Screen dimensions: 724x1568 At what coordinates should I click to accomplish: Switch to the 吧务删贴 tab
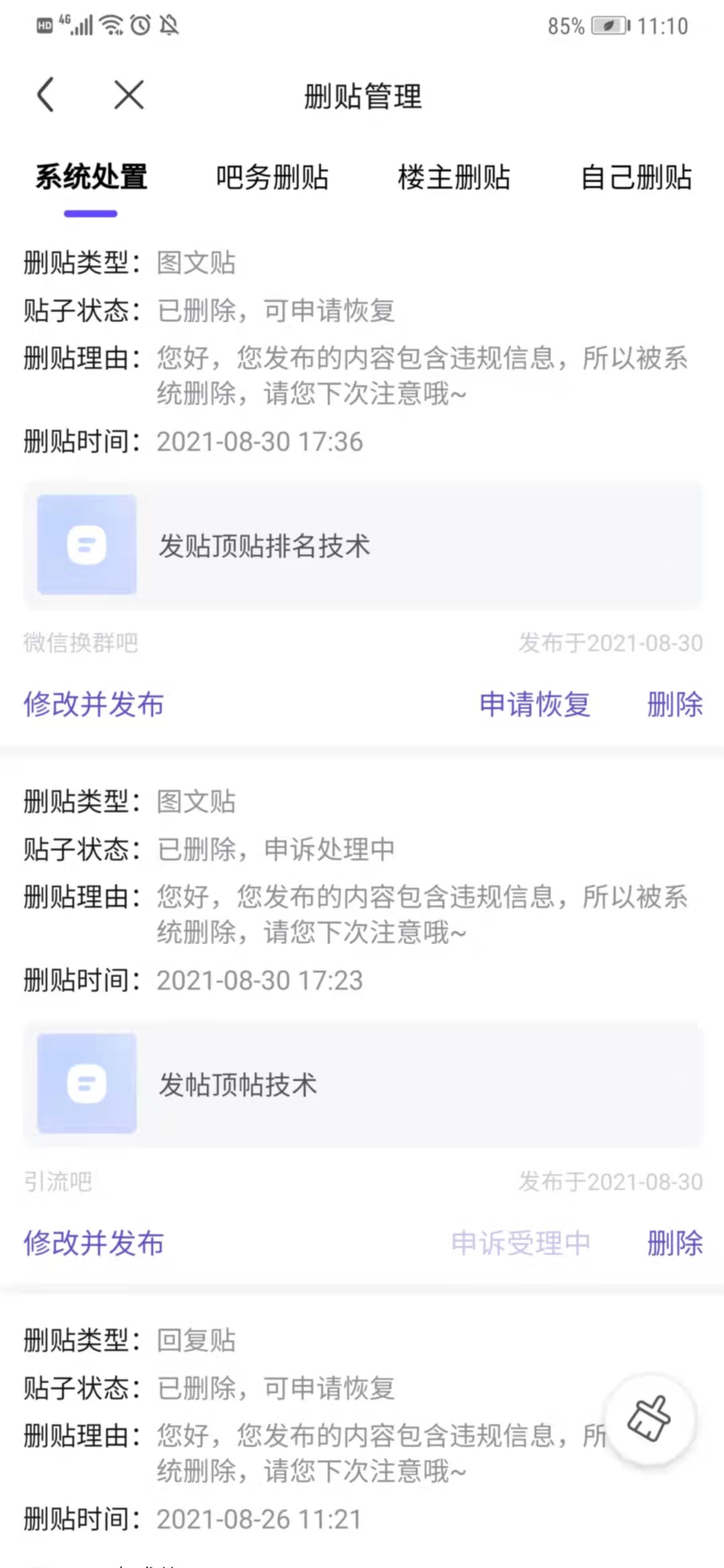click(272, 178)
